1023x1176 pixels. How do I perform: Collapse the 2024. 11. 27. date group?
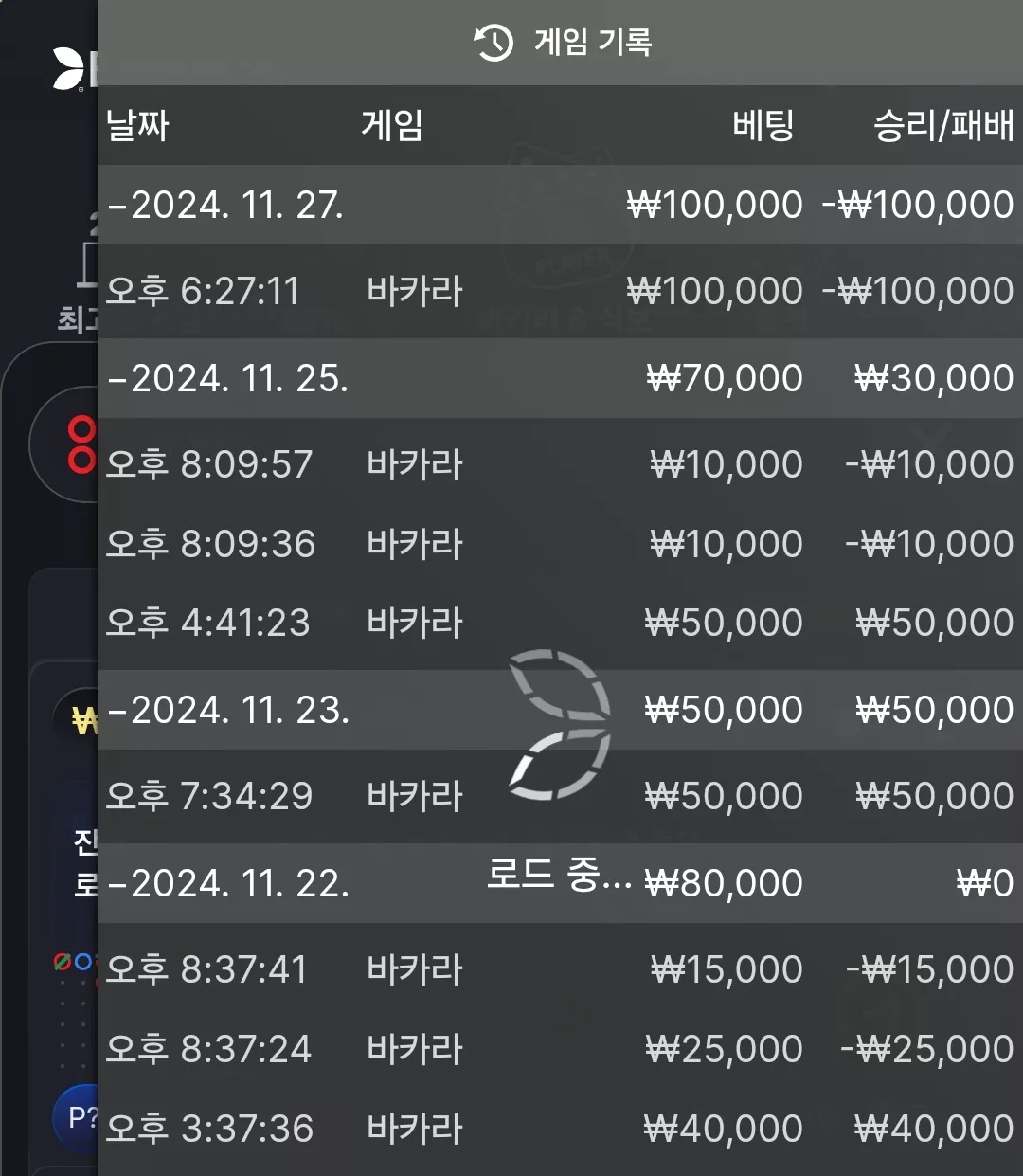[x=560, y=205]
